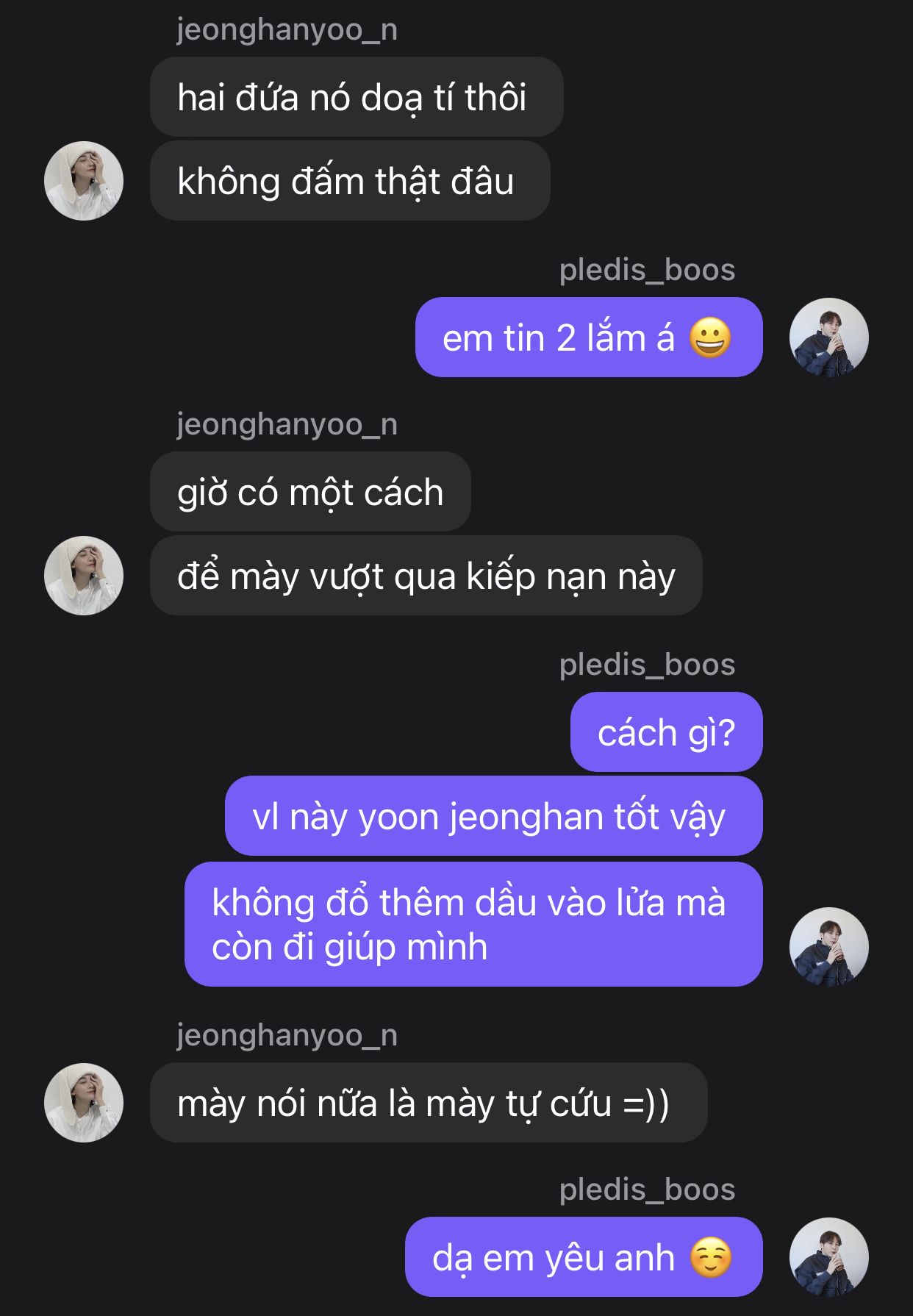Image resolution: width=913 pixels, height=1316 pixels.
Task: Open jeonghanyoo_n's avatar beside "không đấm thật đâu"
Action: (x=84, y=181)
